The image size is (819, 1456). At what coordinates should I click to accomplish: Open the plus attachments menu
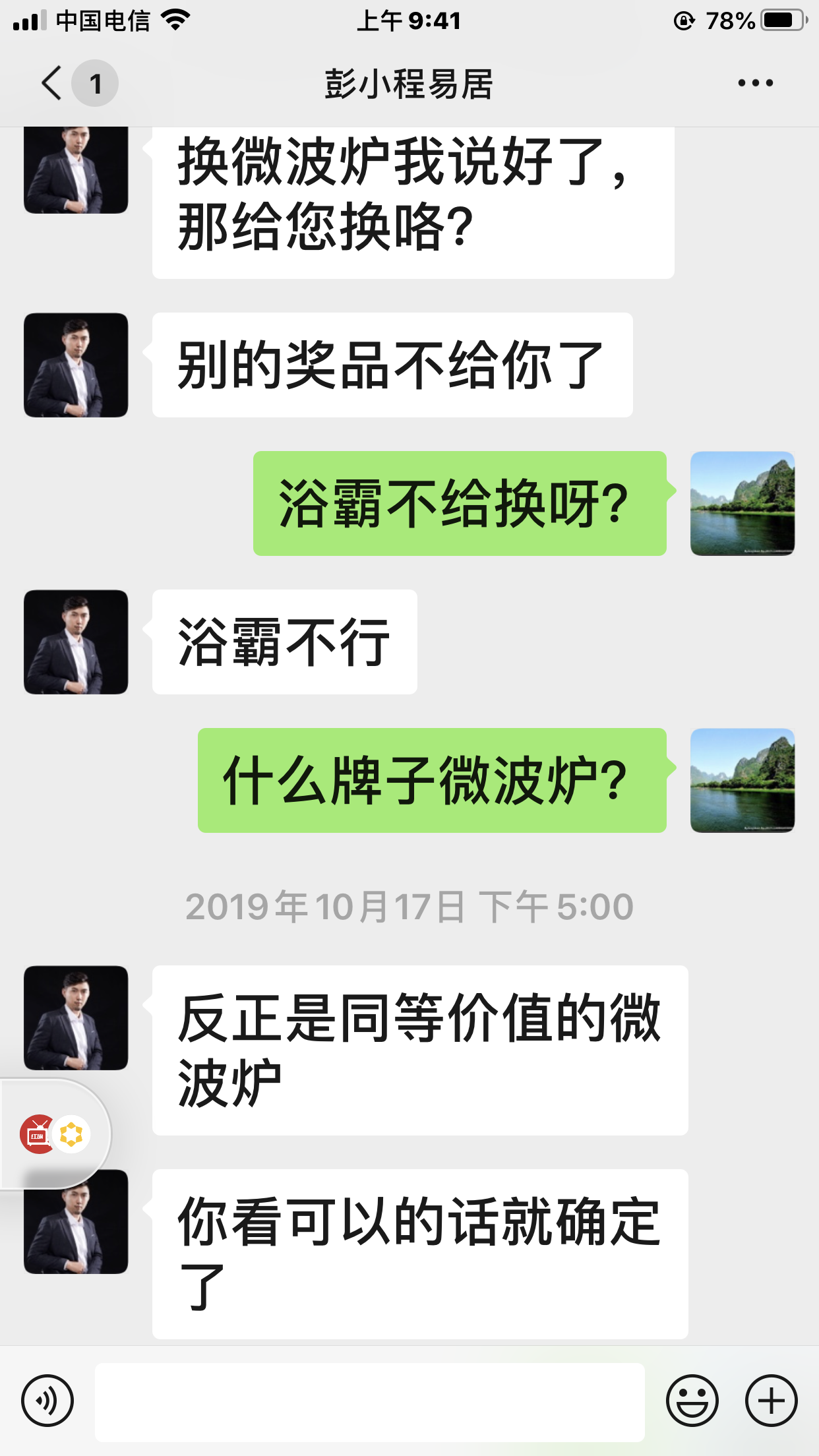point(771,1401)
